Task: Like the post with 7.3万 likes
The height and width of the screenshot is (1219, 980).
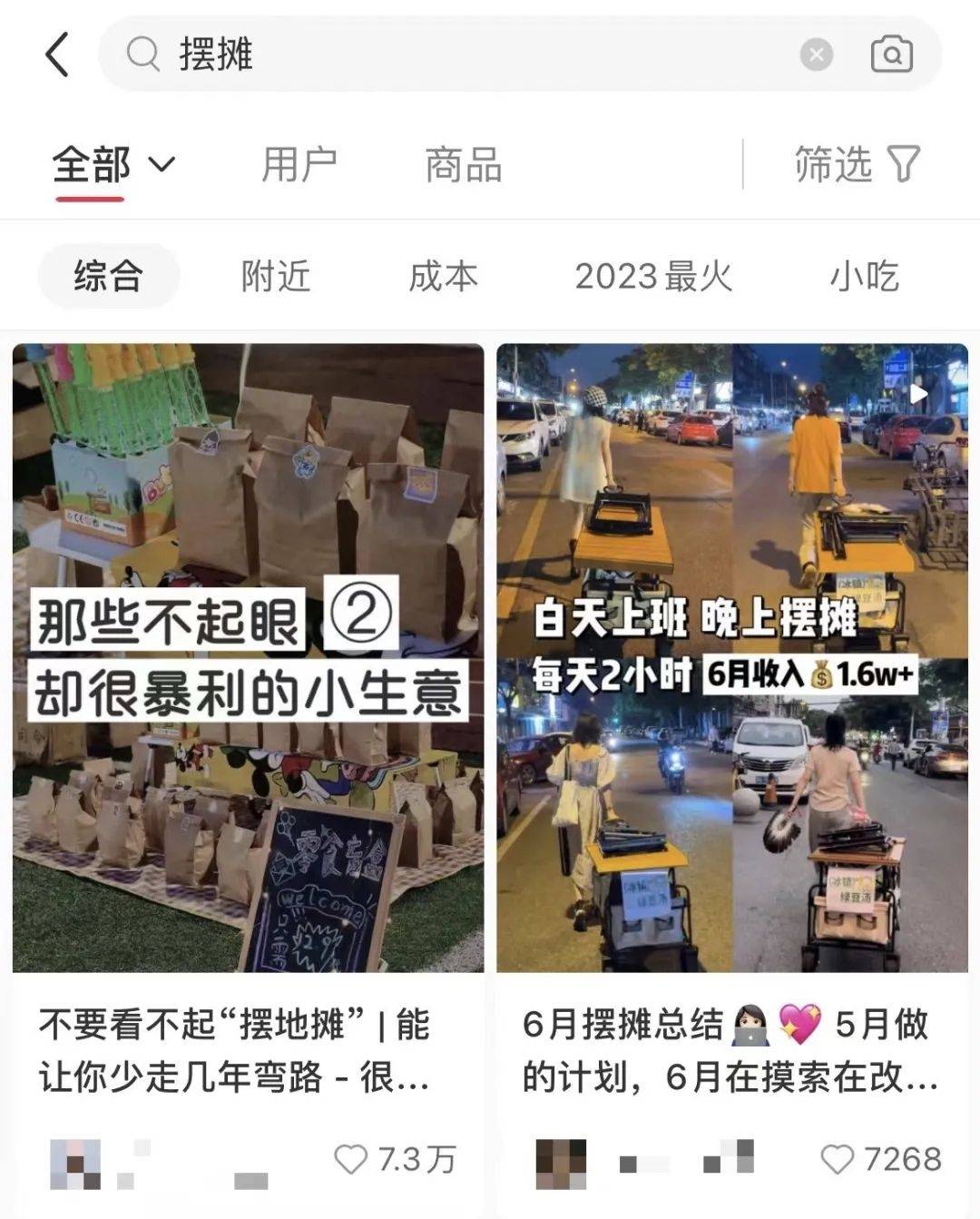Action: tap(351, 1159)
